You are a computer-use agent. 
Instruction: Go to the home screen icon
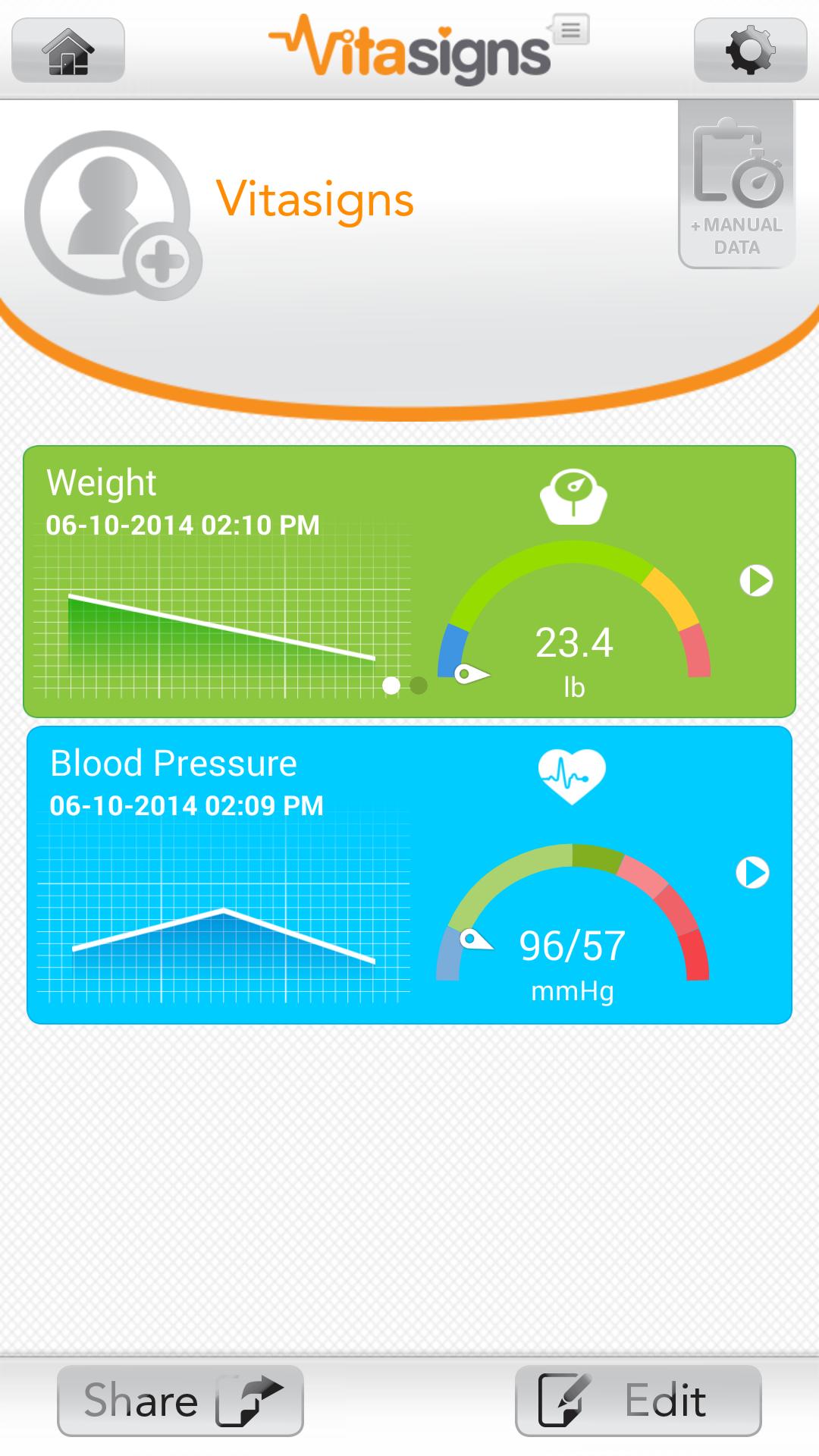click(68, 50)
